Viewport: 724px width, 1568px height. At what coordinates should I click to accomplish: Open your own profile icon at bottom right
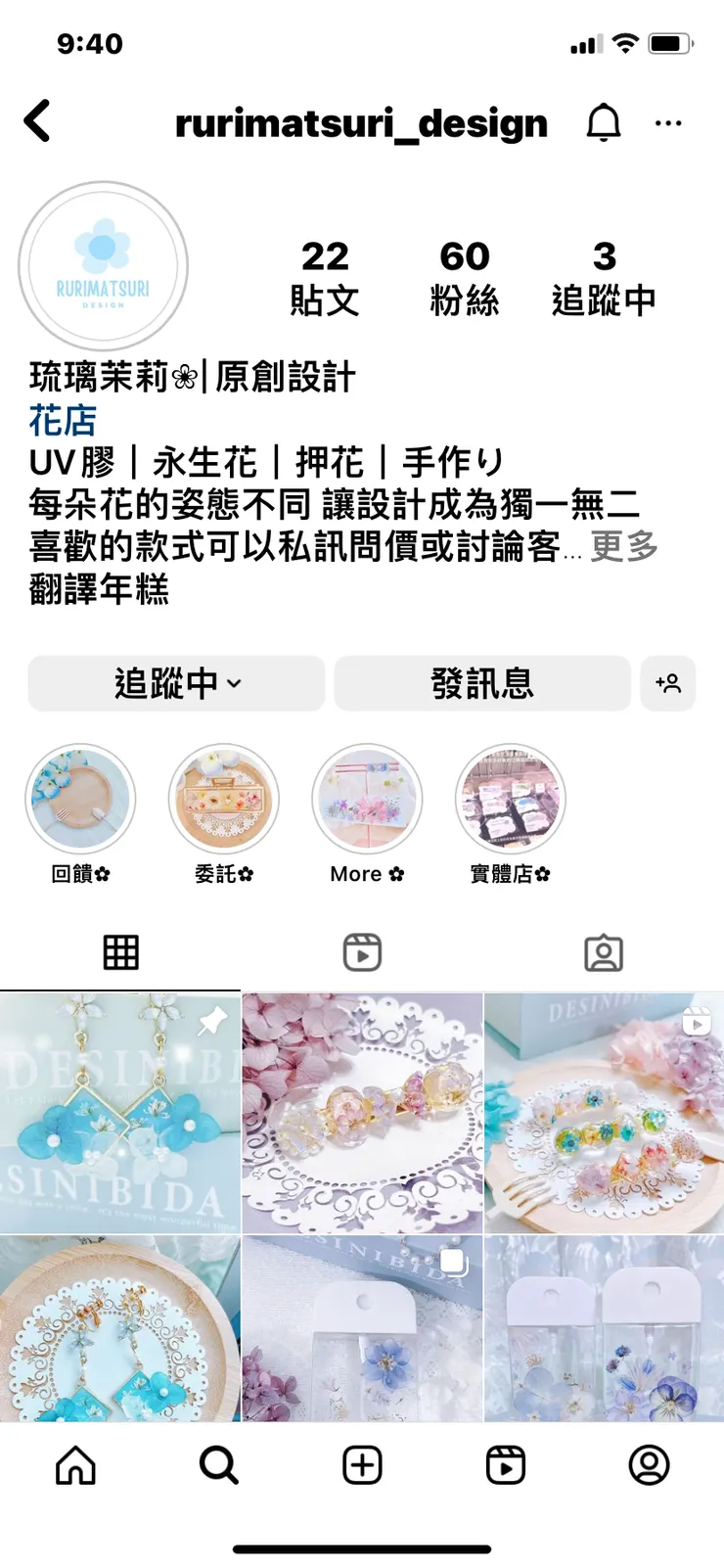point(649,1464)
